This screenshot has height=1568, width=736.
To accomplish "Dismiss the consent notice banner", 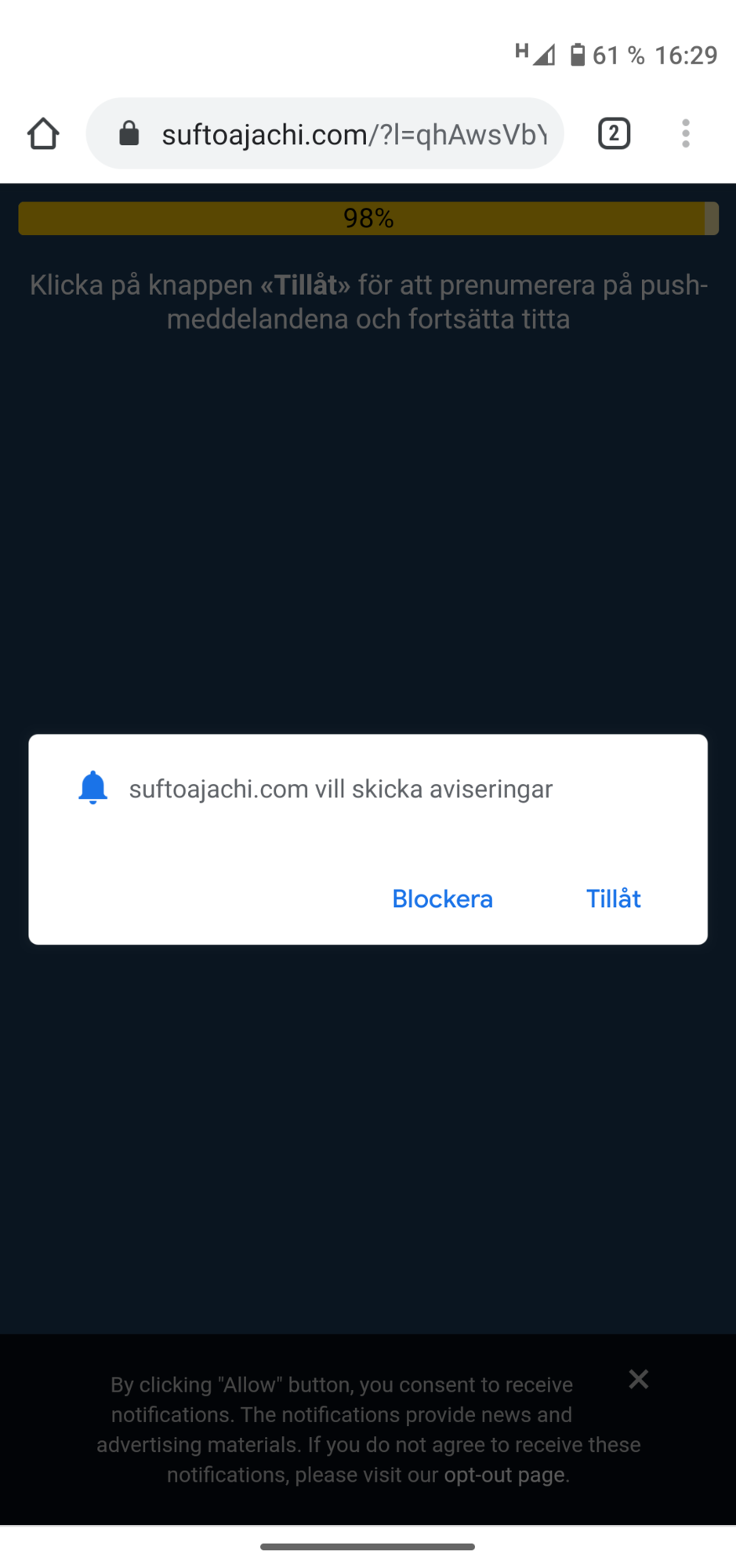I will [638, 1379].
